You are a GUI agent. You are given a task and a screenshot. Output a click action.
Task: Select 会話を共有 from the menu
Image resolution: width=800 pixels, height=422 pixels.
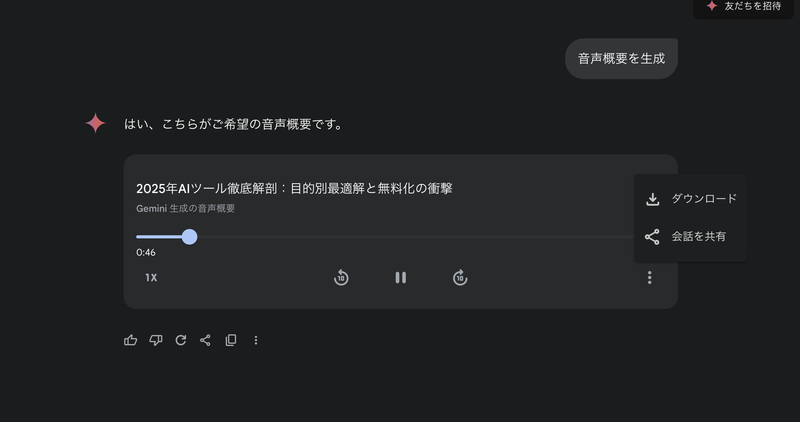coord(690,237)
